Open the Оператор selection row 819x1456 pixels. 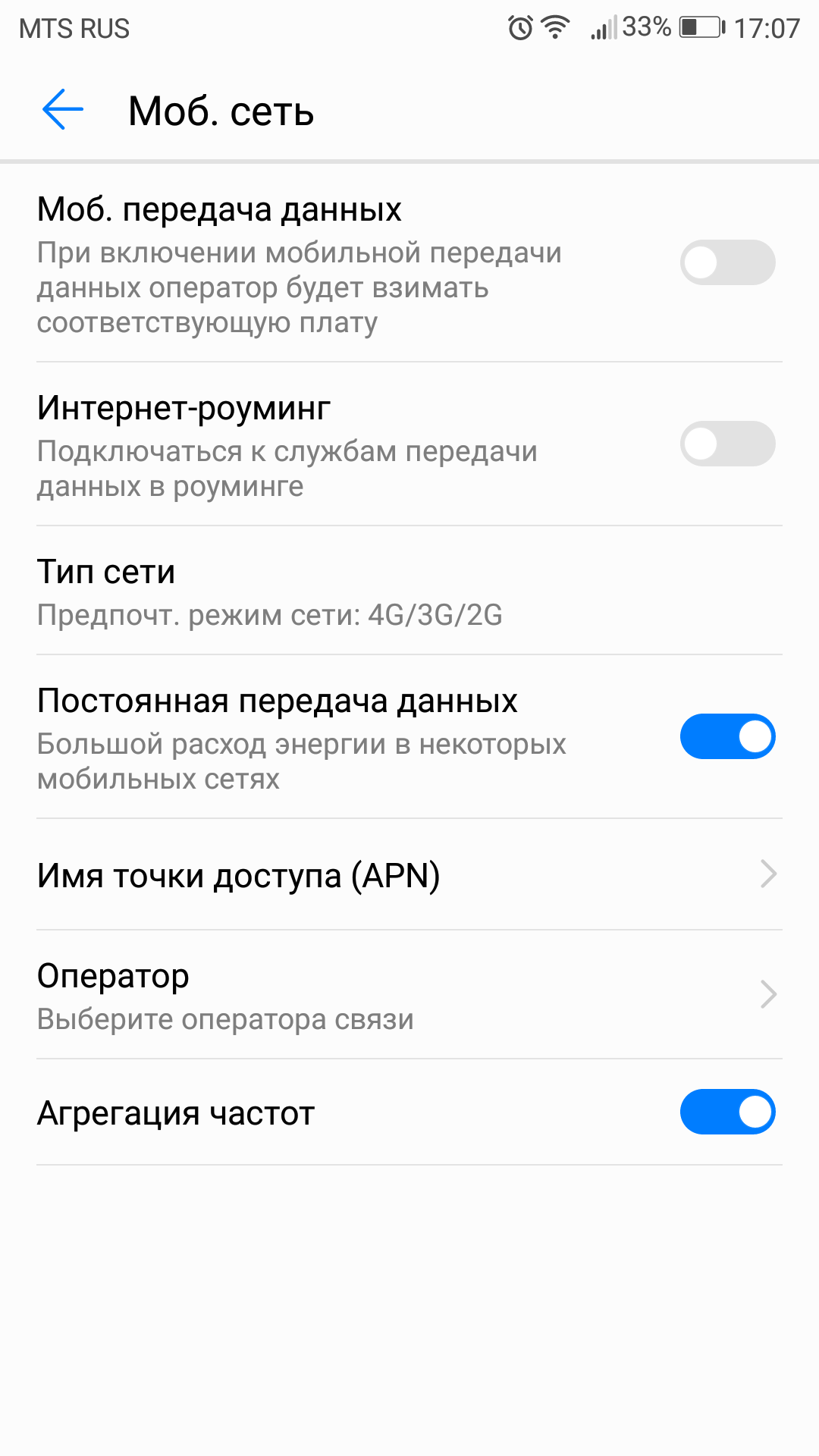409,995
